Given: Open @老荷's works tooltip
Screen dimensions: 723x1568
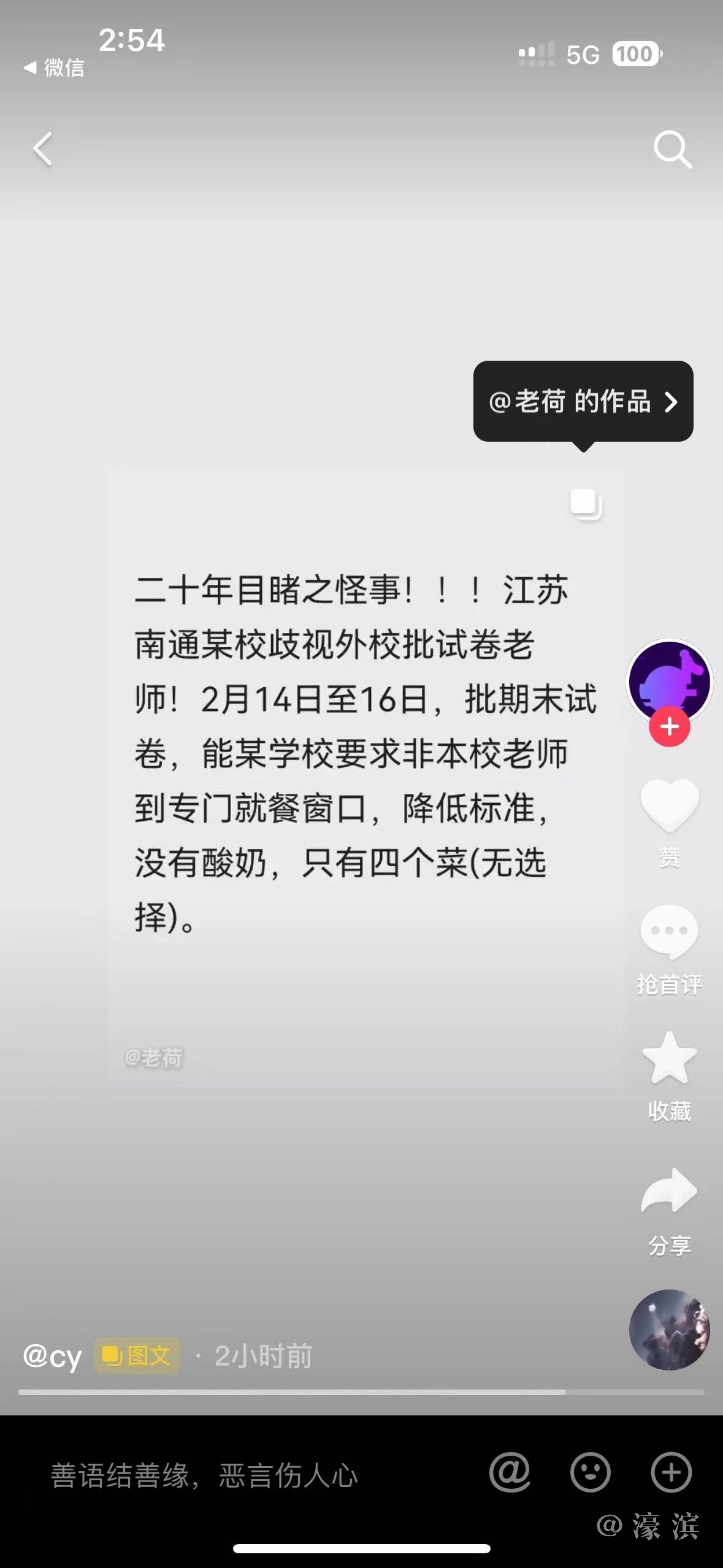Looking at the screenshot, I should (583, 402).
